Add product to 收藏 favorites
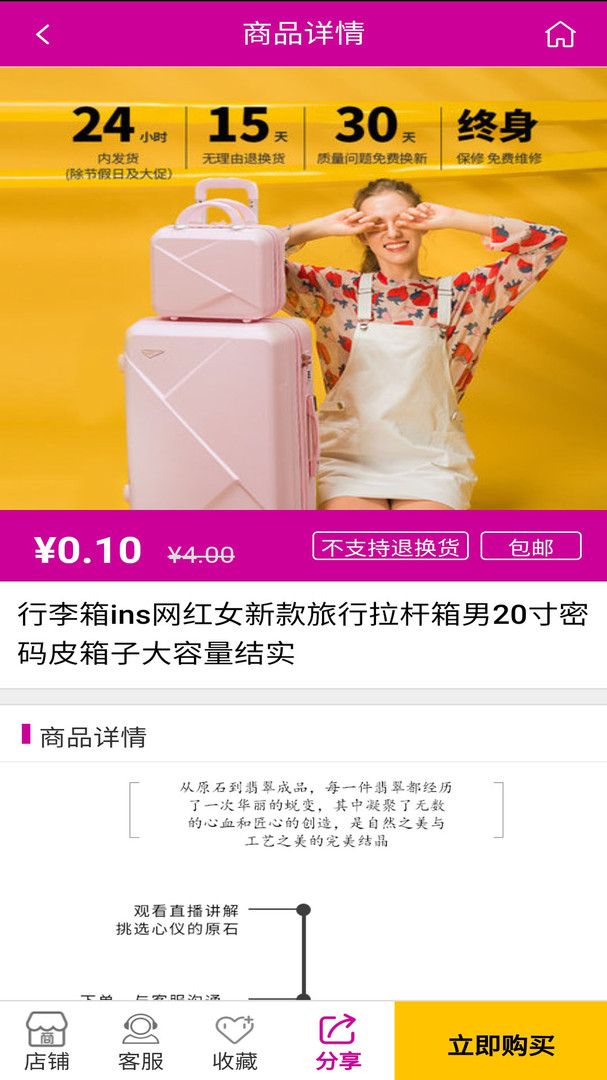The height and width of the screenshot is (1080, 607). point(235,1041)
